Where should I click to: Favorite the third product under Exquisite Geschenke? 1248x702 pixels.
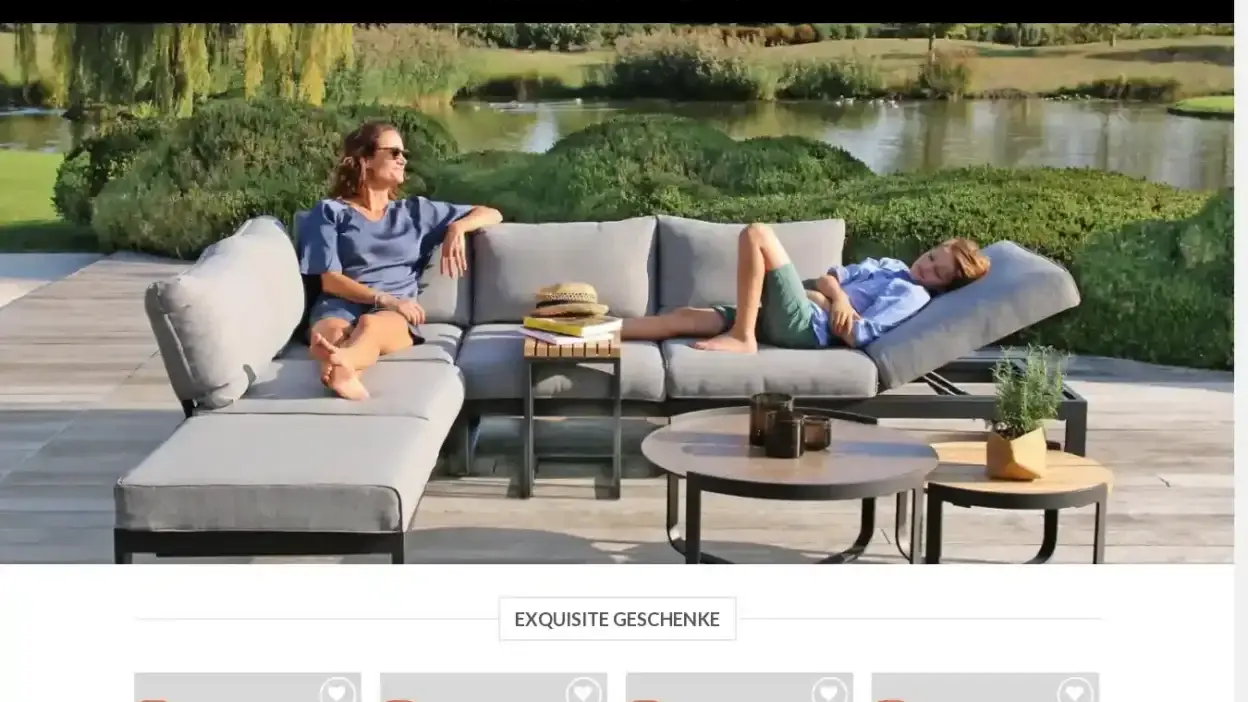click(x=828, y=691)
